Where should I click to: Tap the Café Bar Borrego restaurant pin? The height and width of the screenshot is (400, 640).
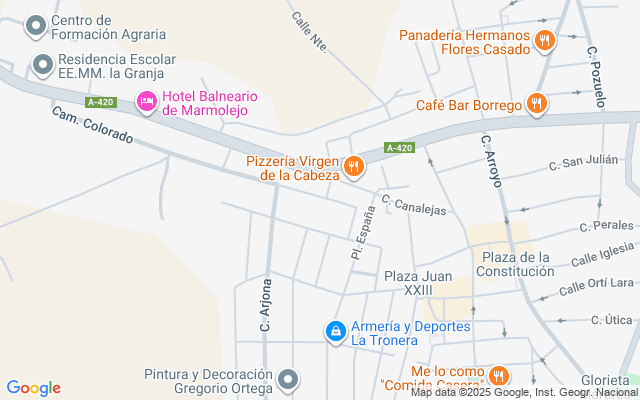537,104
